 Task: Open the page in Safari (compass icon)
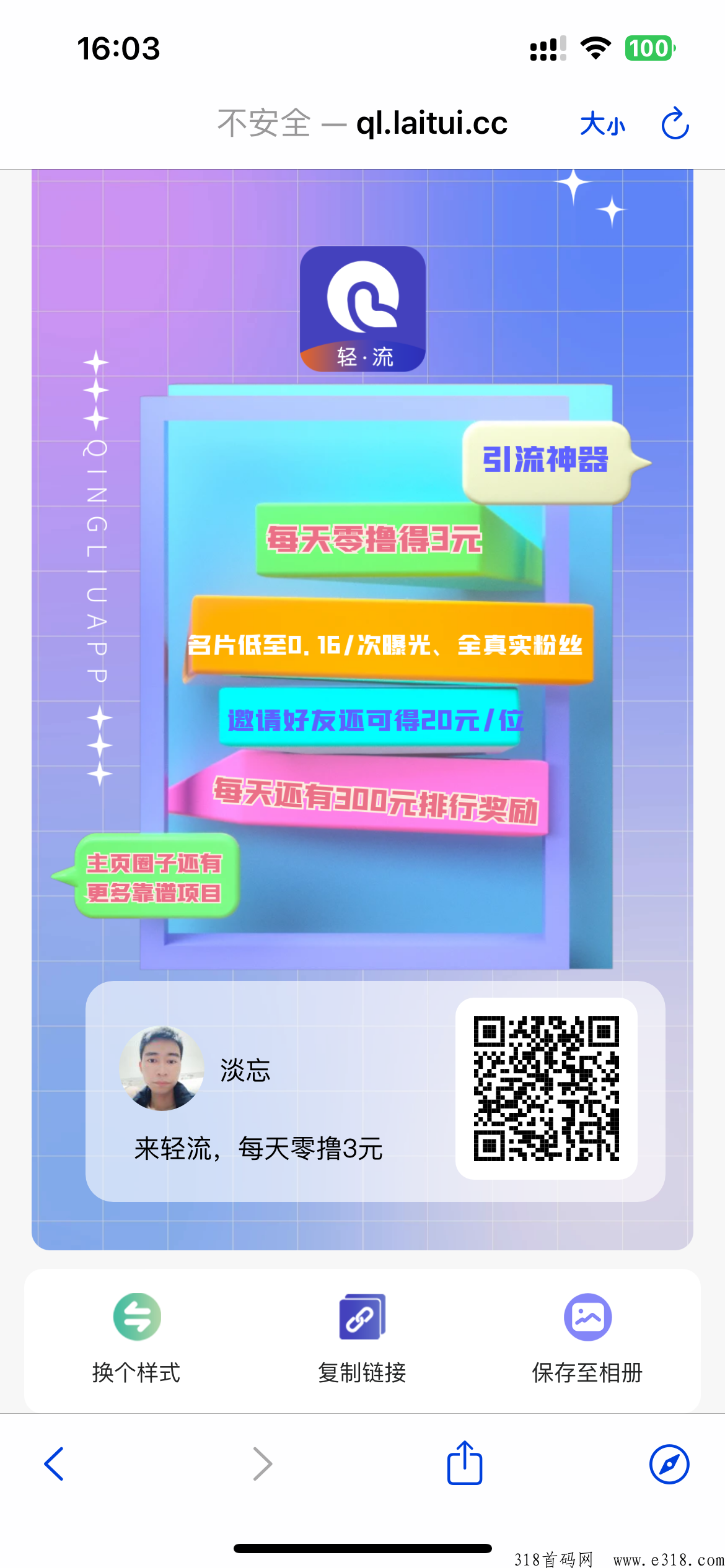[669, 1464]
